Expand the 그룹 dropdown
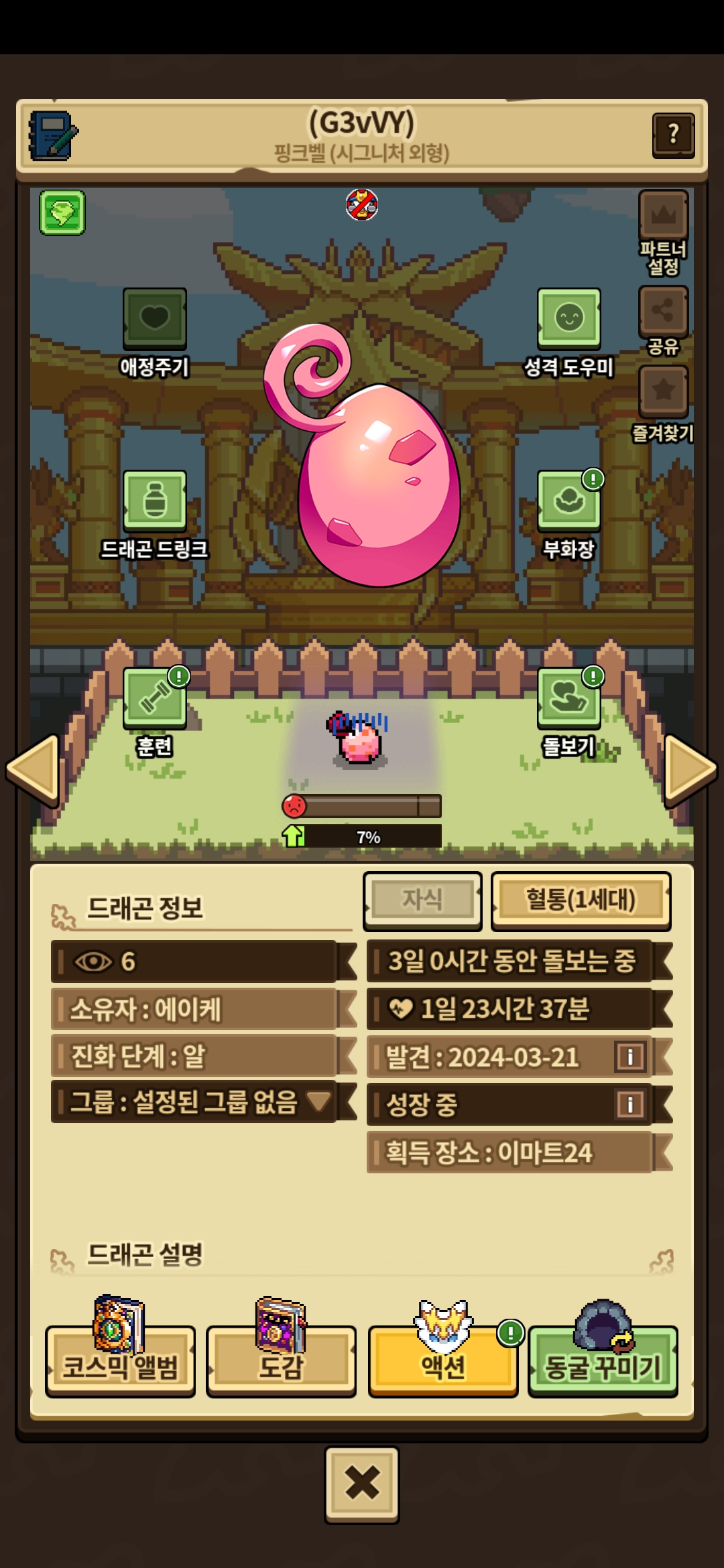The image size is (724, 1568). tap(318, 1101)
